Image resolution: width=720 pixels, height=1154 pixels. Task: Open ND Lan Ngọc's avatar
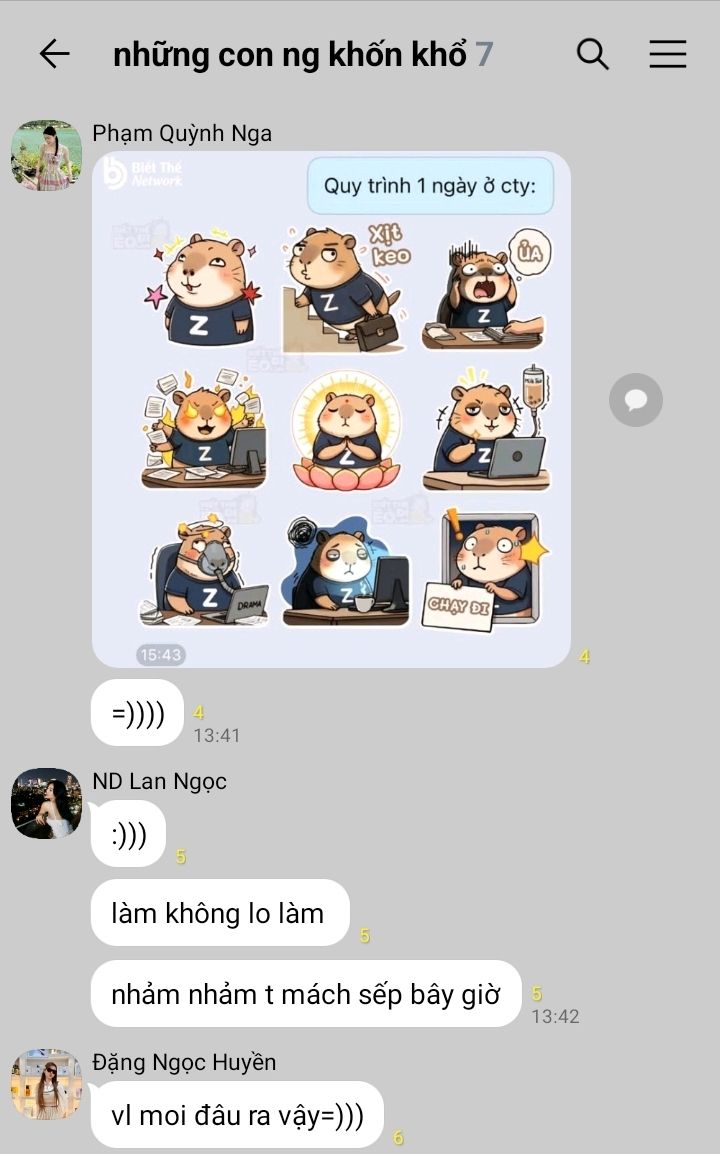click(46, 803)
